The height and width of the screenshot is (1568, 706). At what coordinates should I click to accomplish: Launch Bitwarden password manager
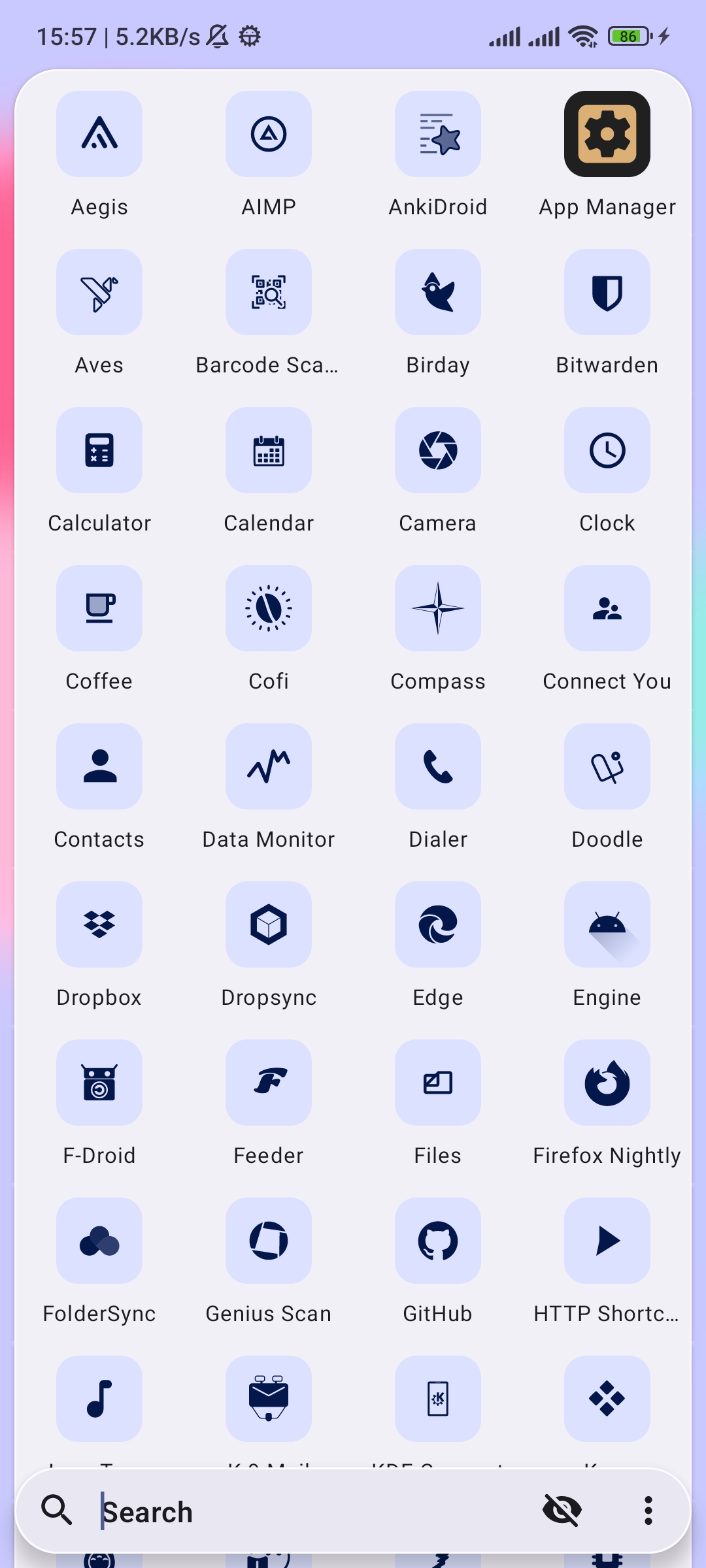[x=607, y=292]
